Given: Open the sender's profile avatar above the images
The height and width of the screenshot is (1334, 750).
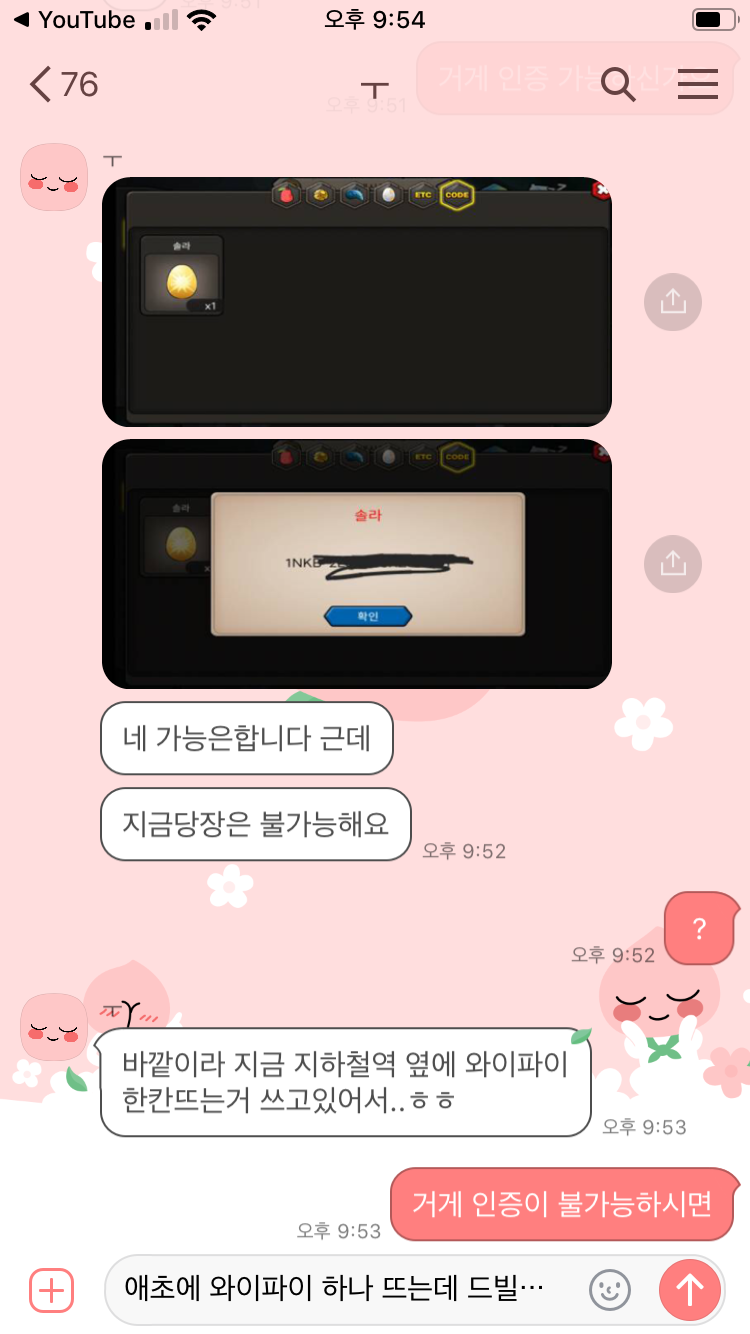Looking at the screenshot, I should 54,177.
